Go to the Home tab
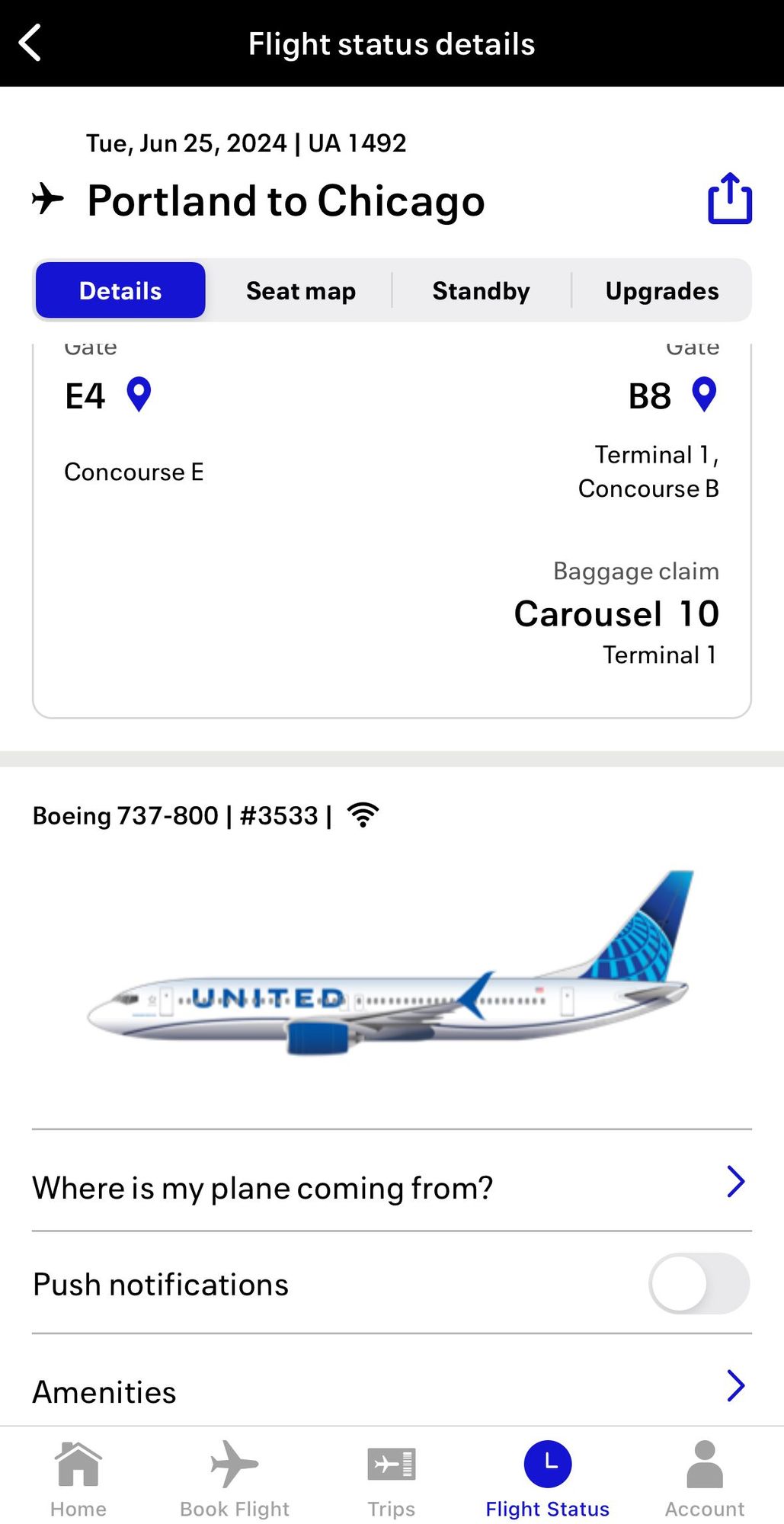 (x=78, y=1478)
